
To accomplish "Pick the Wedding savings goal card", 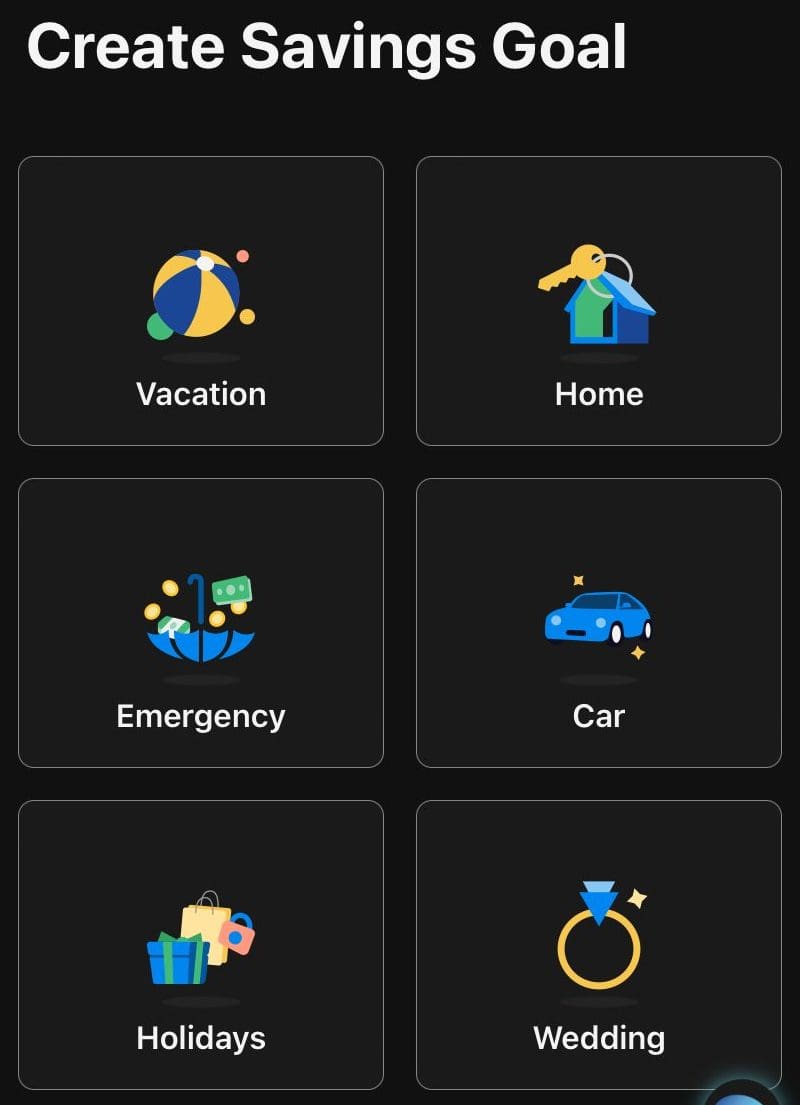I will (598, 943).
